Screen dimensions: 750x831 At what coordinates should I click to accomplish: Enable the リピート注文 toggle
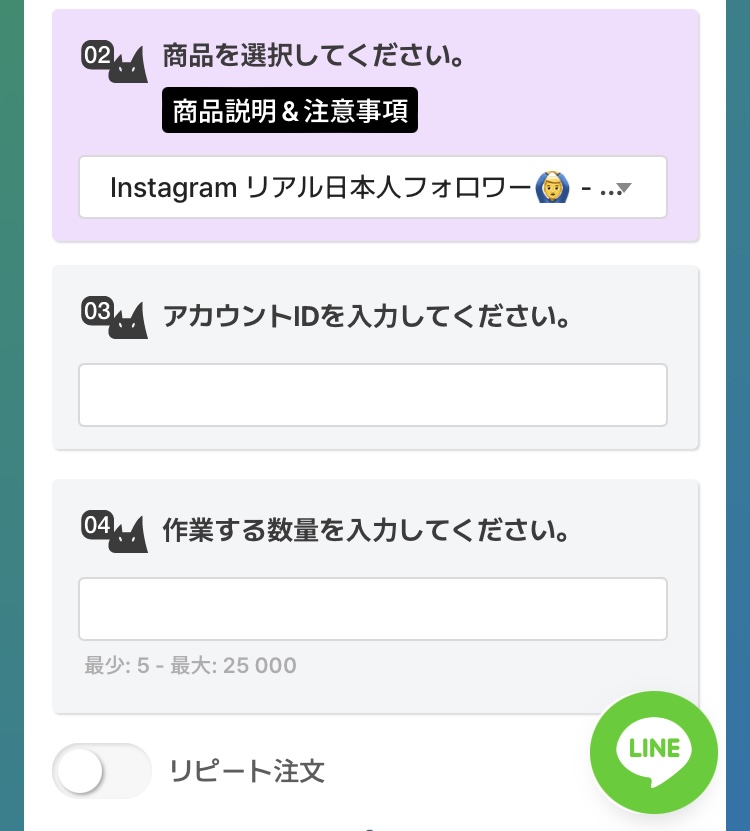(101, 771)
